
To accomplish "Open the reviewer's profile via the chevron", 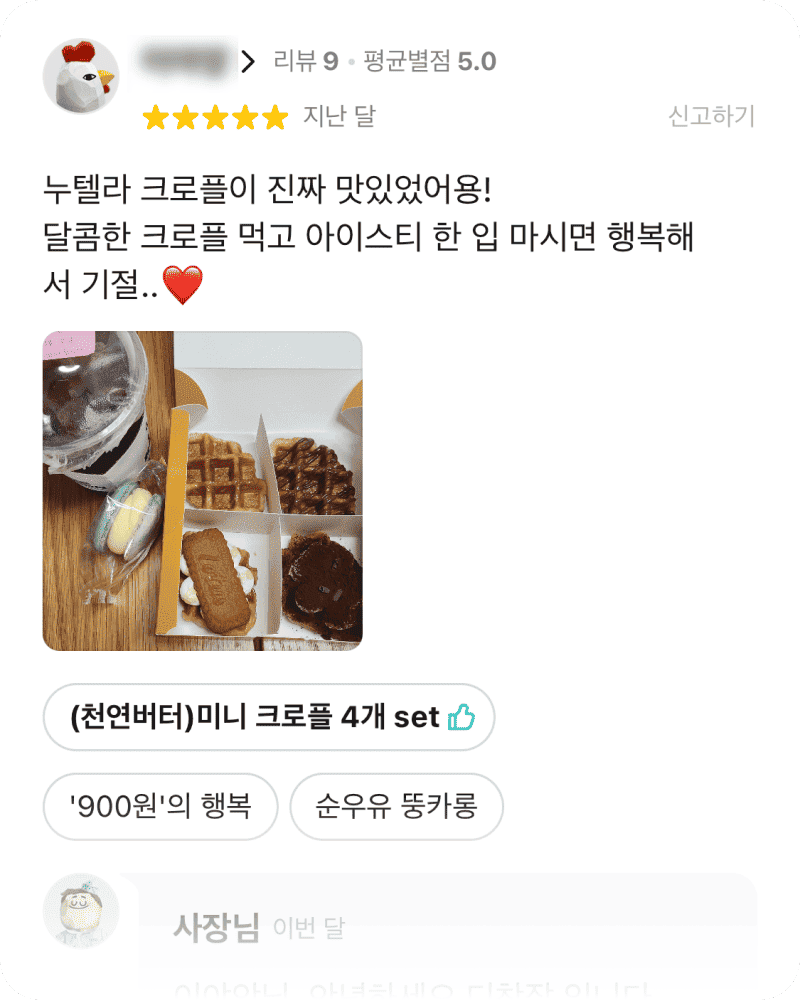I will coord(249,63).
